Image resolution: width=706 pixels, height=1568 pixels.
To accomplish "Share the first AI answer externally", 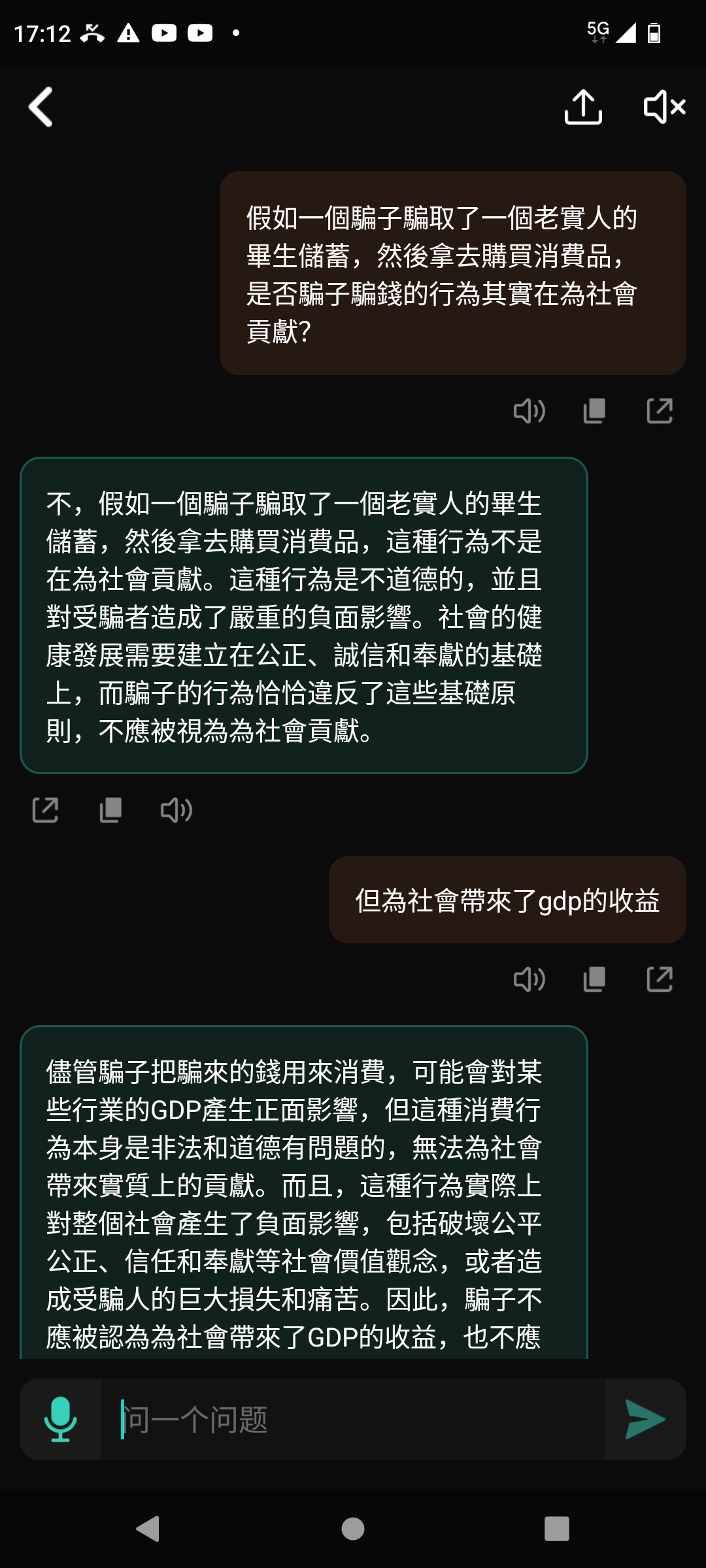I will point(45,810).
